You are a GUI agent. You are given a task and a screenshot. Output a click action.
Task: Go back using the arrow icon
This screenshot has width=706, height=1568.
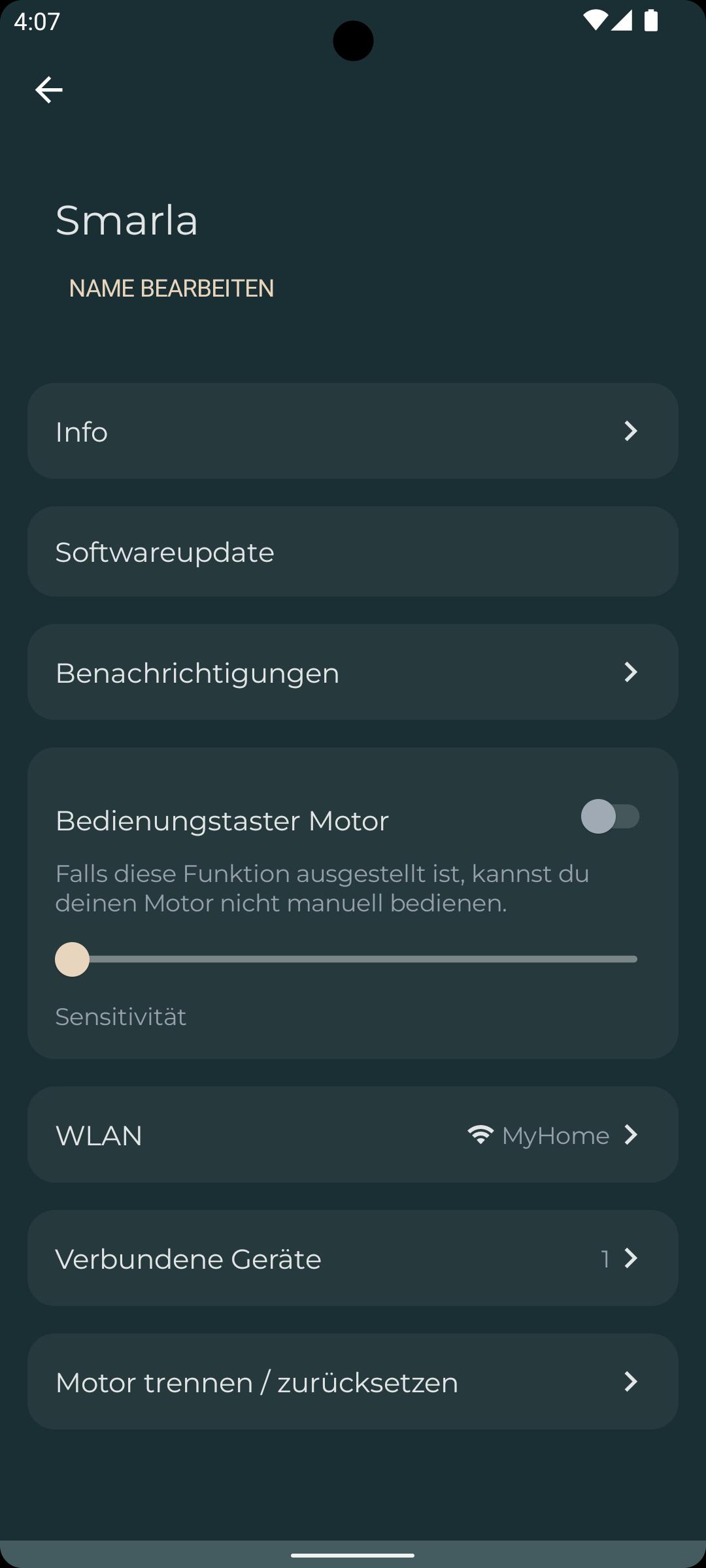49,90
